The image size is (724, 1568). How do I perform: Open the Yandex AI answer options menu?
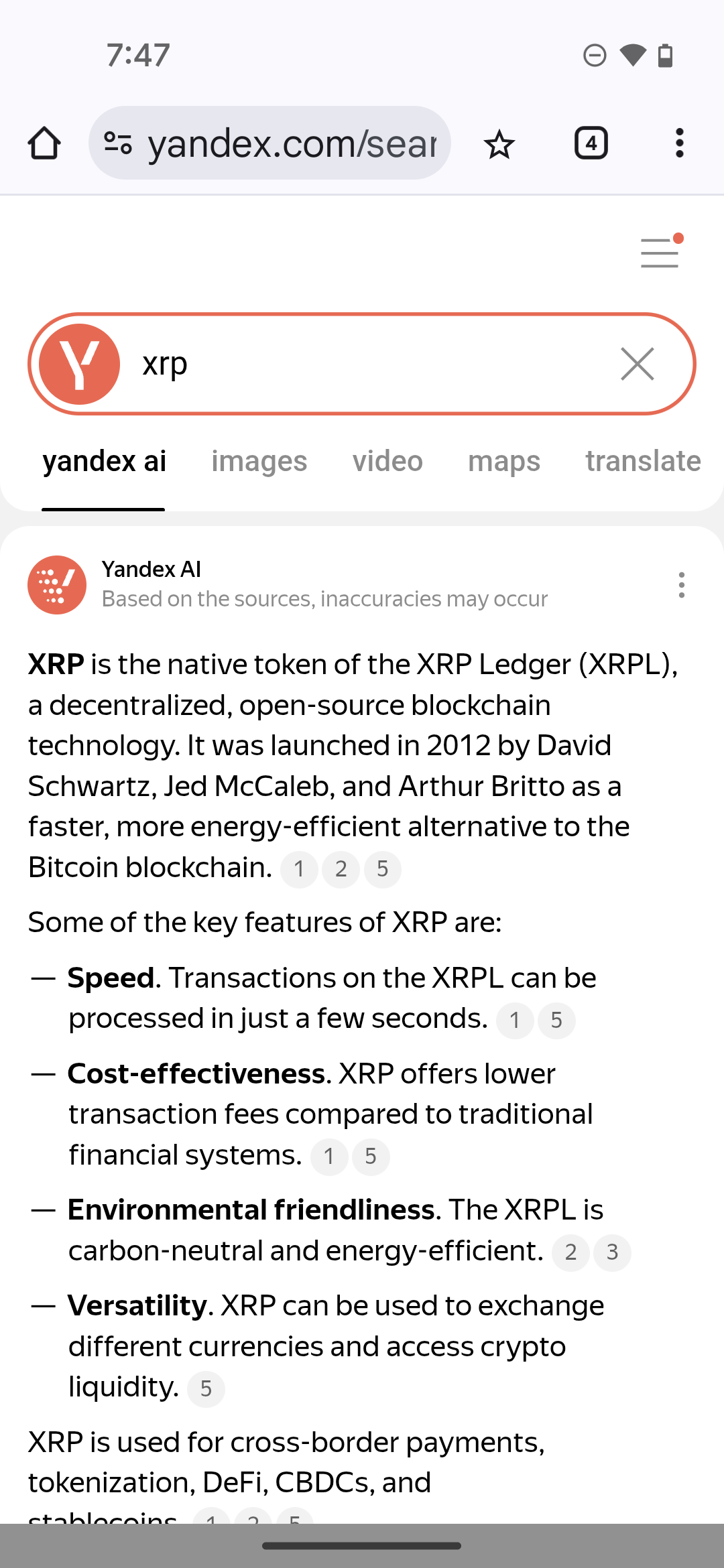[x=681, y=585]
